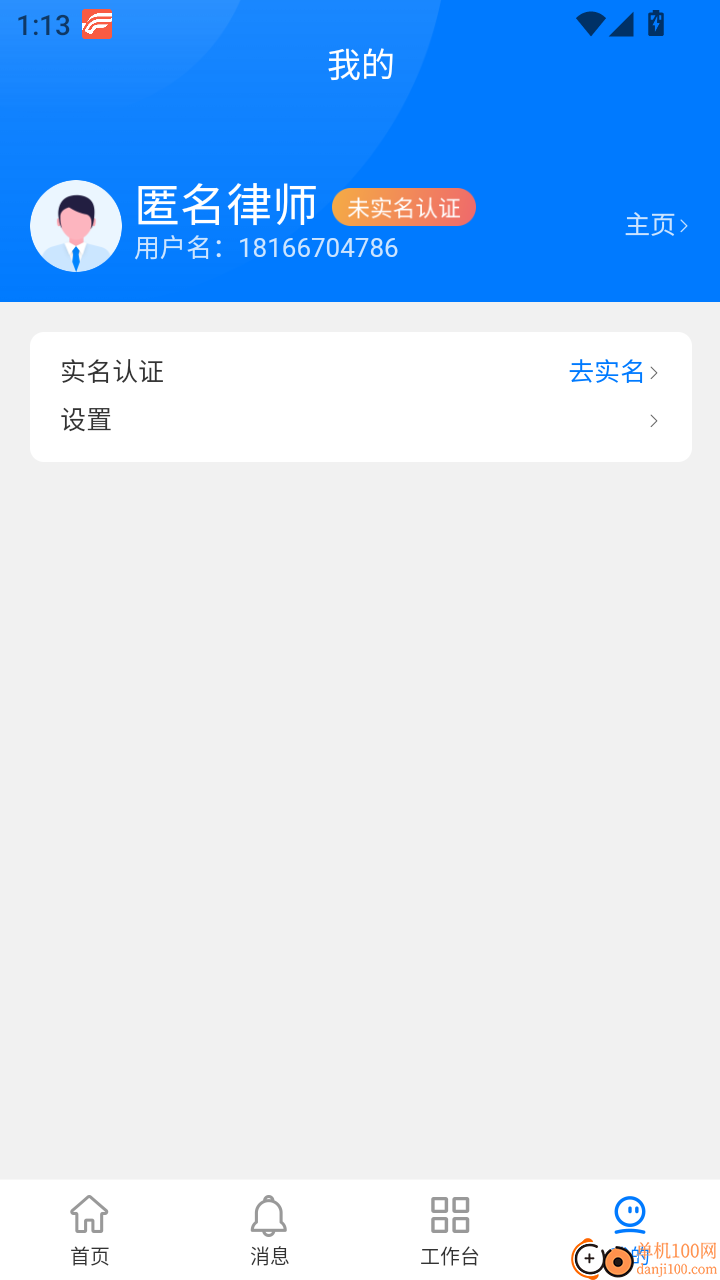Viewport: 720px width, 1280px height.
Task: Expand the 主页 chevron arrow
Action: click(686, 226)
